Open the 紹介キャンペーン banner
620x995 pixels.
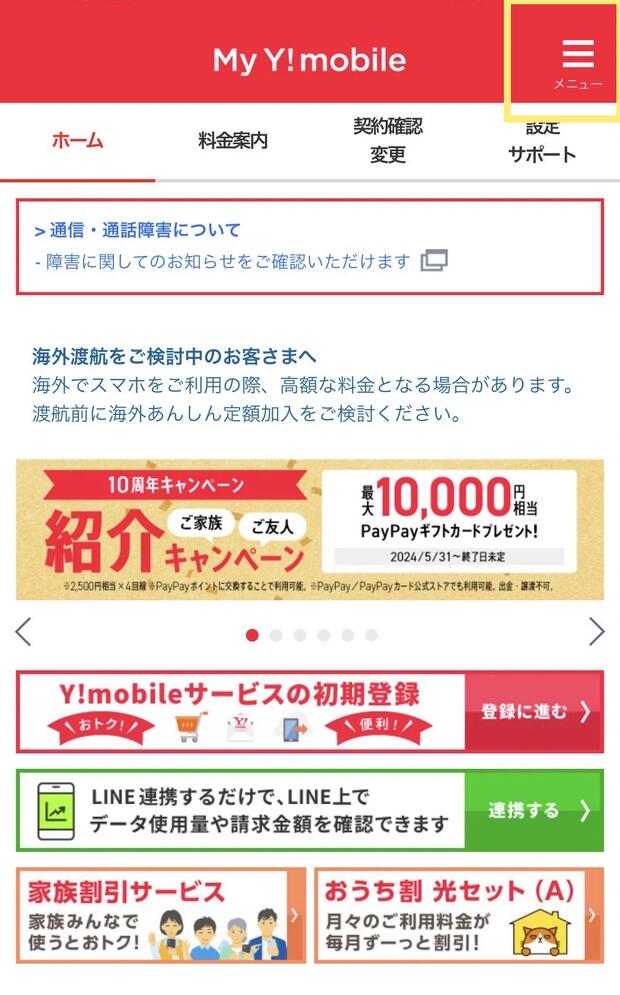[x=309, y=529]
